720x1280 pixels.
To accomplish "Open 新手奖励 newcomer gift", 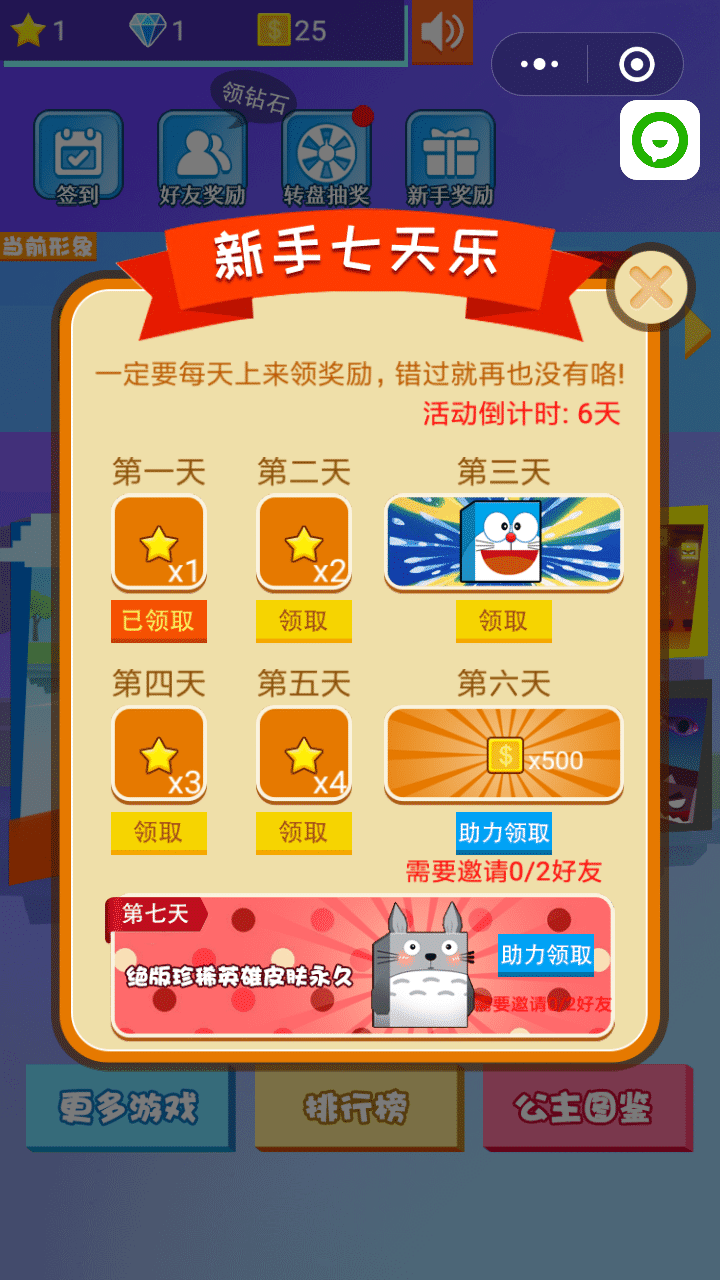I will click(x=450, y=160).
